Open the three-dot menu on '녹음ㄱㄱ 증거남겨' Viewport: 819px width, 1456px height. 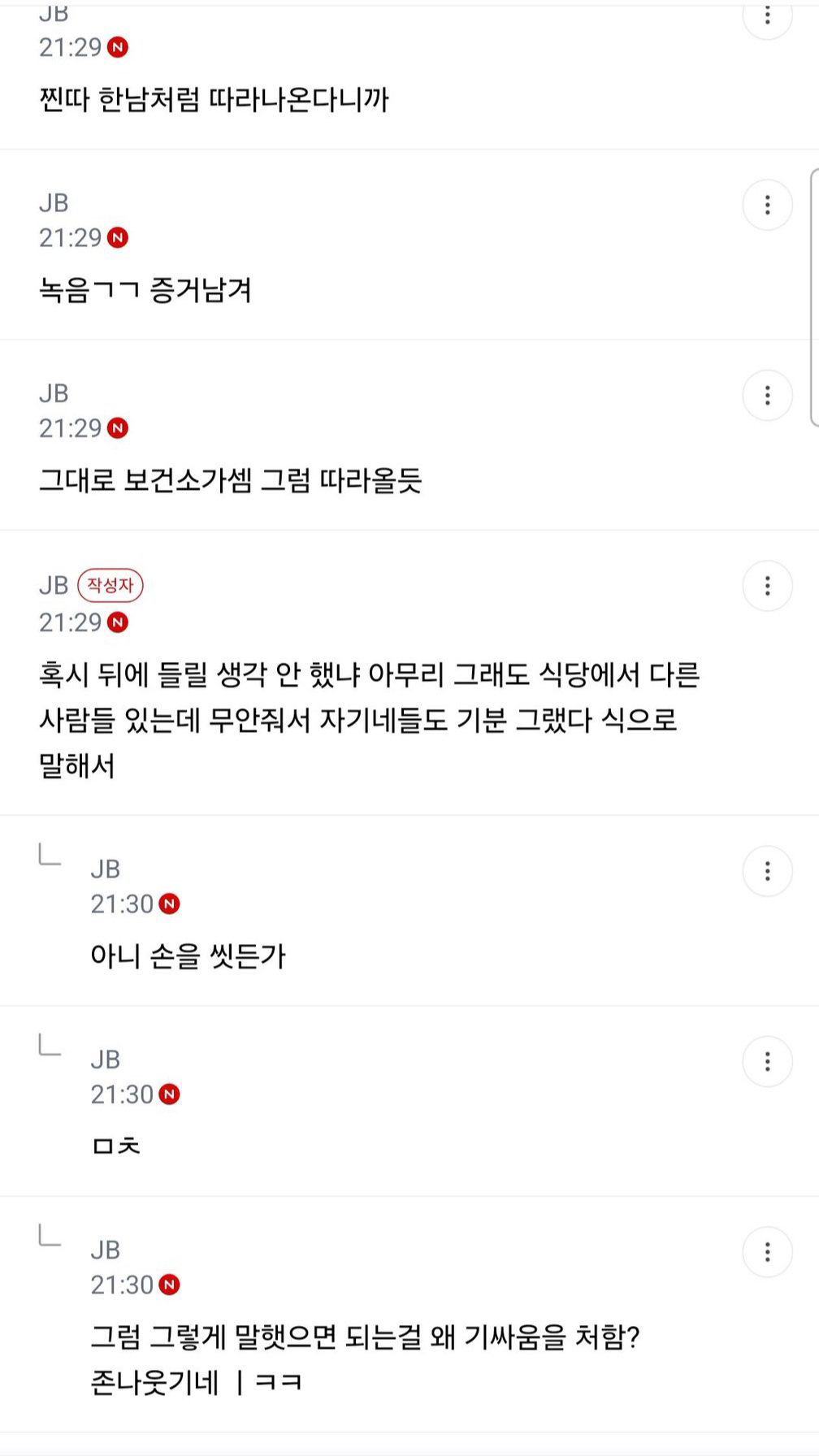point(767,205)
